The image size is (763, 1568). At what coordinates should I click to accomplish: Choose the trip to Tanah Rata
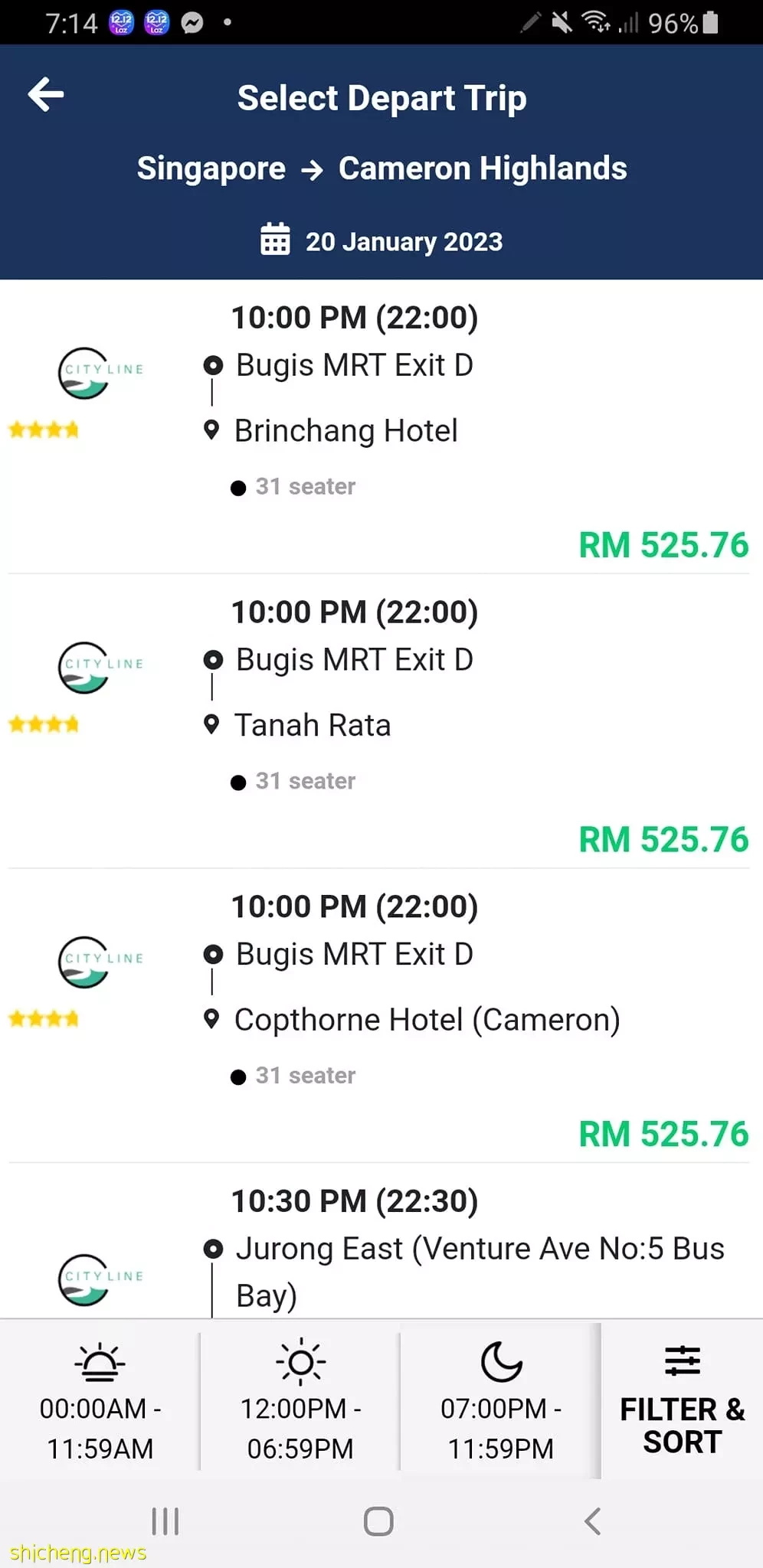pyautogui.click(x=381, y=721)
